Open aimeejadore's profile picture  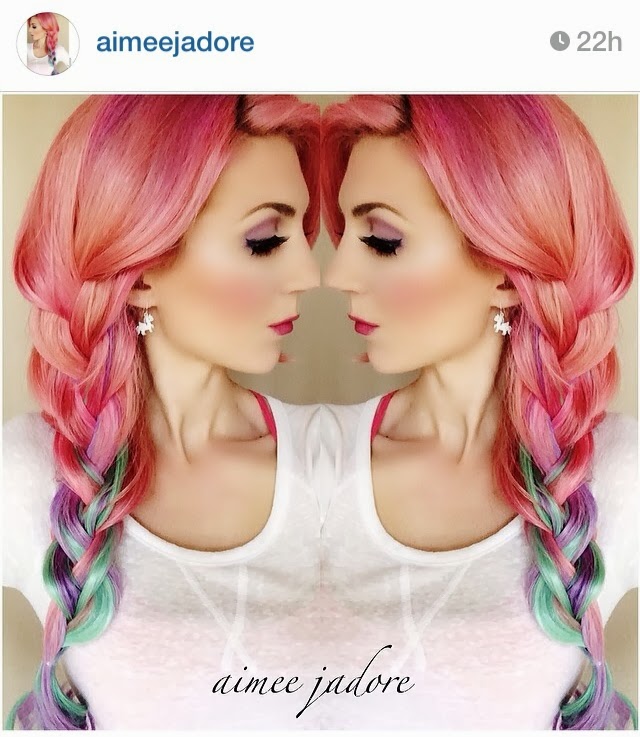point(47,43)
